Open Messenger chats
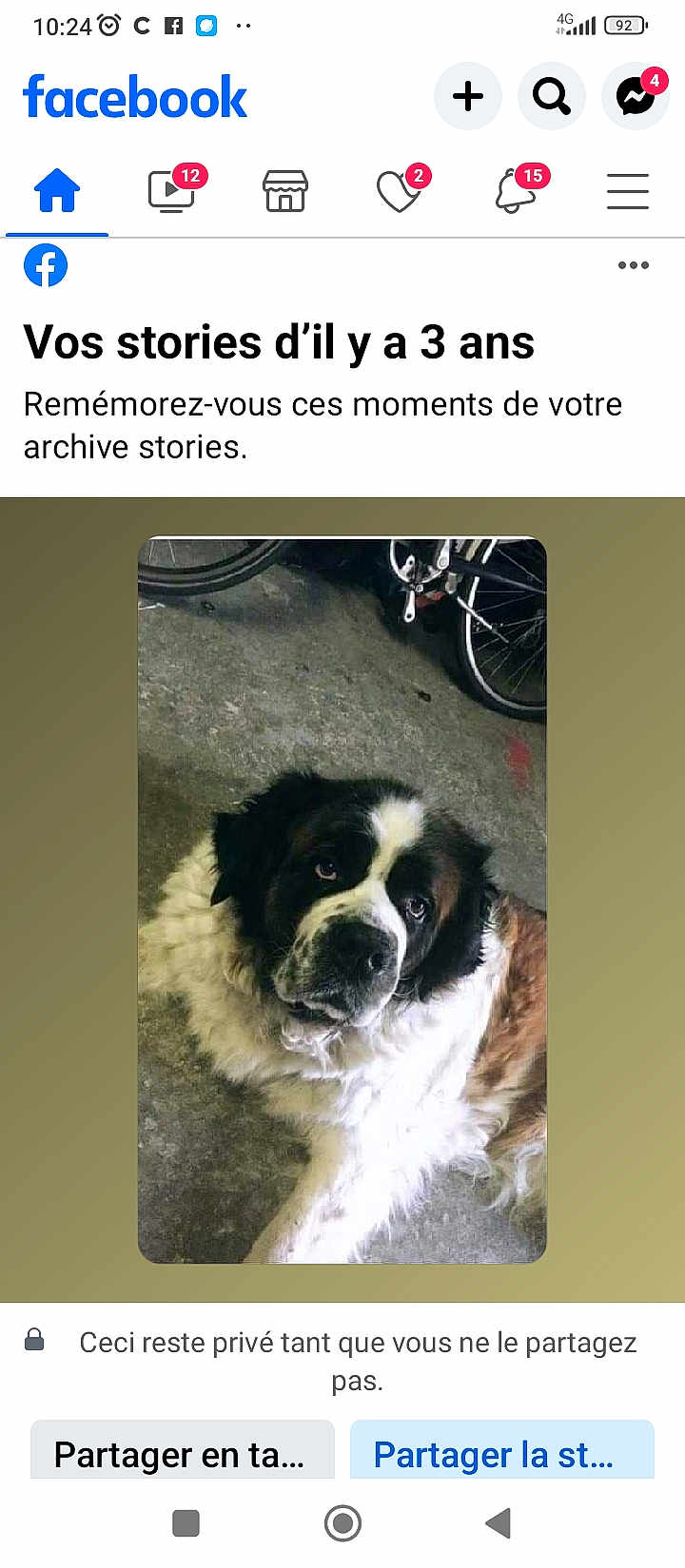This screenshot has width=685, height=1568. pos(636,96)
